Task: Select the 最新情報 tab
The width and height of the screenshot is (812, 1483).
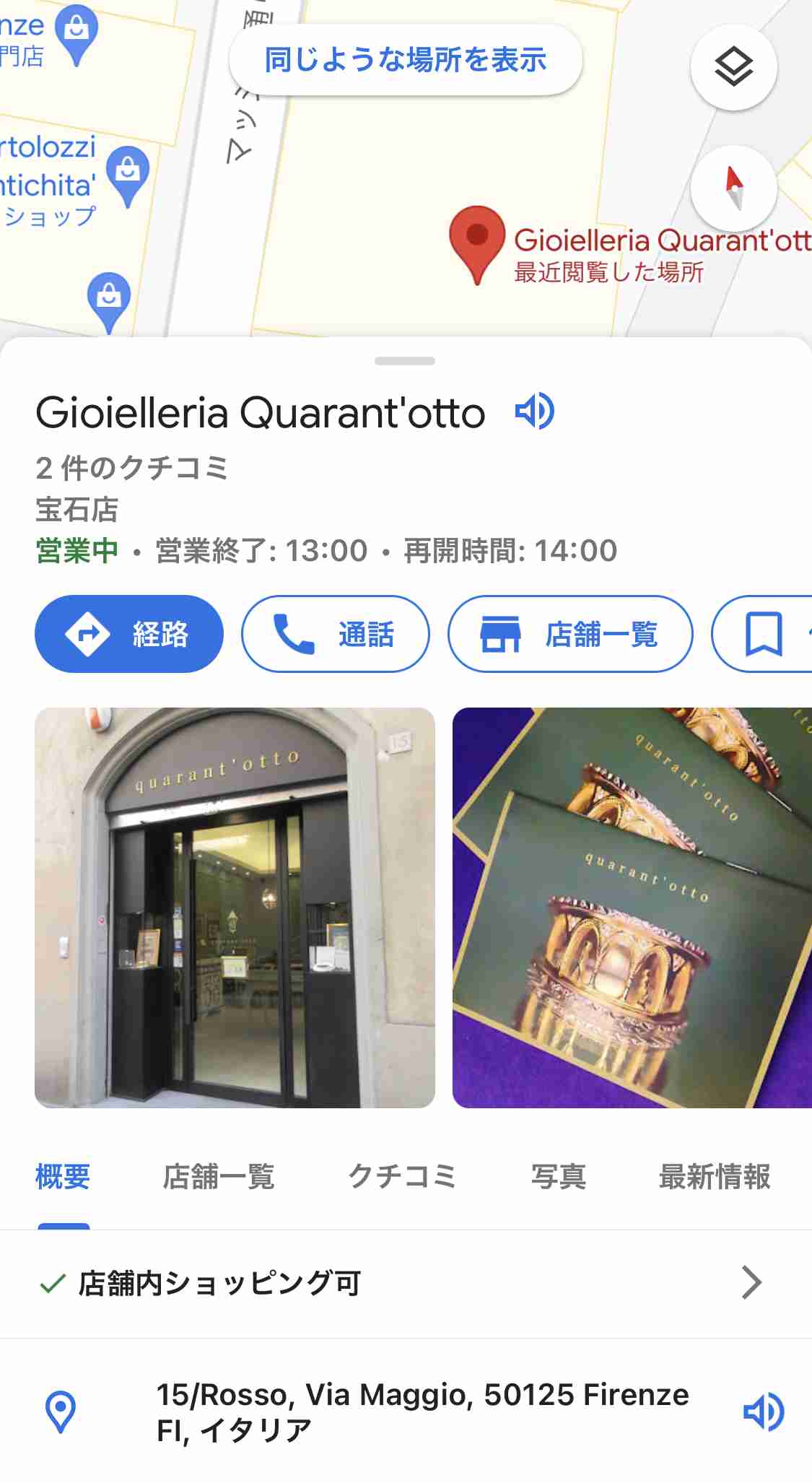Action: [714, 1177]
